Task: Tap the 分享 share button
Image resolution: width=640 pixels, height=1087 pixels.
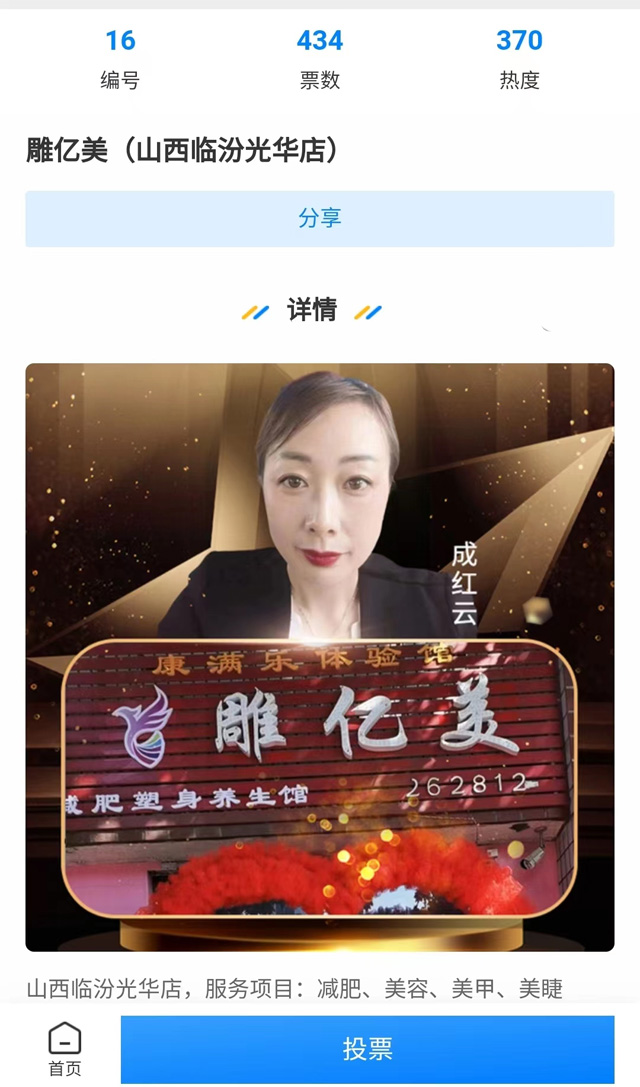Action: (319, 218)
